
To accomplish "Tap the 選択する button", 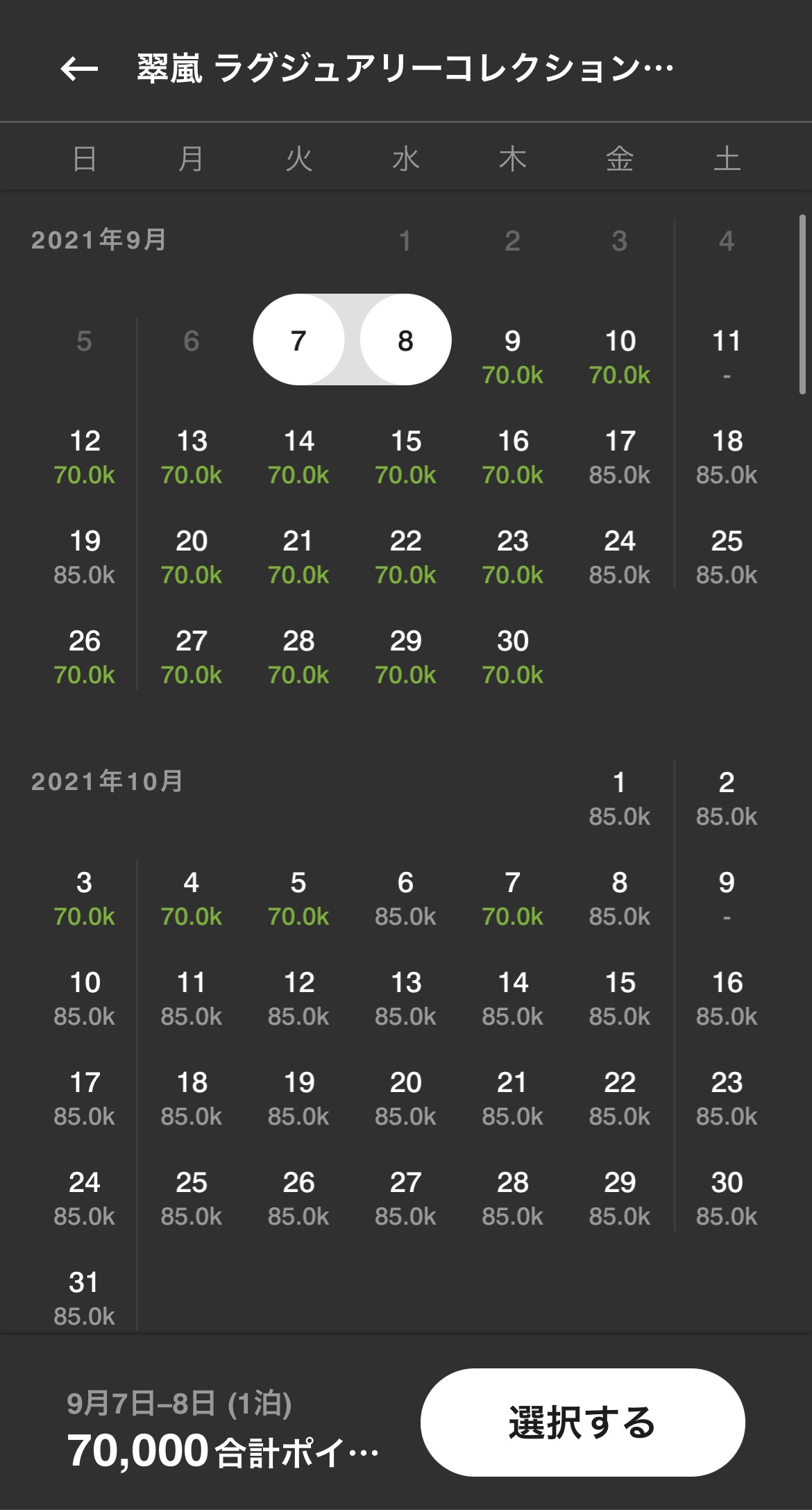I will point(582,1422).
